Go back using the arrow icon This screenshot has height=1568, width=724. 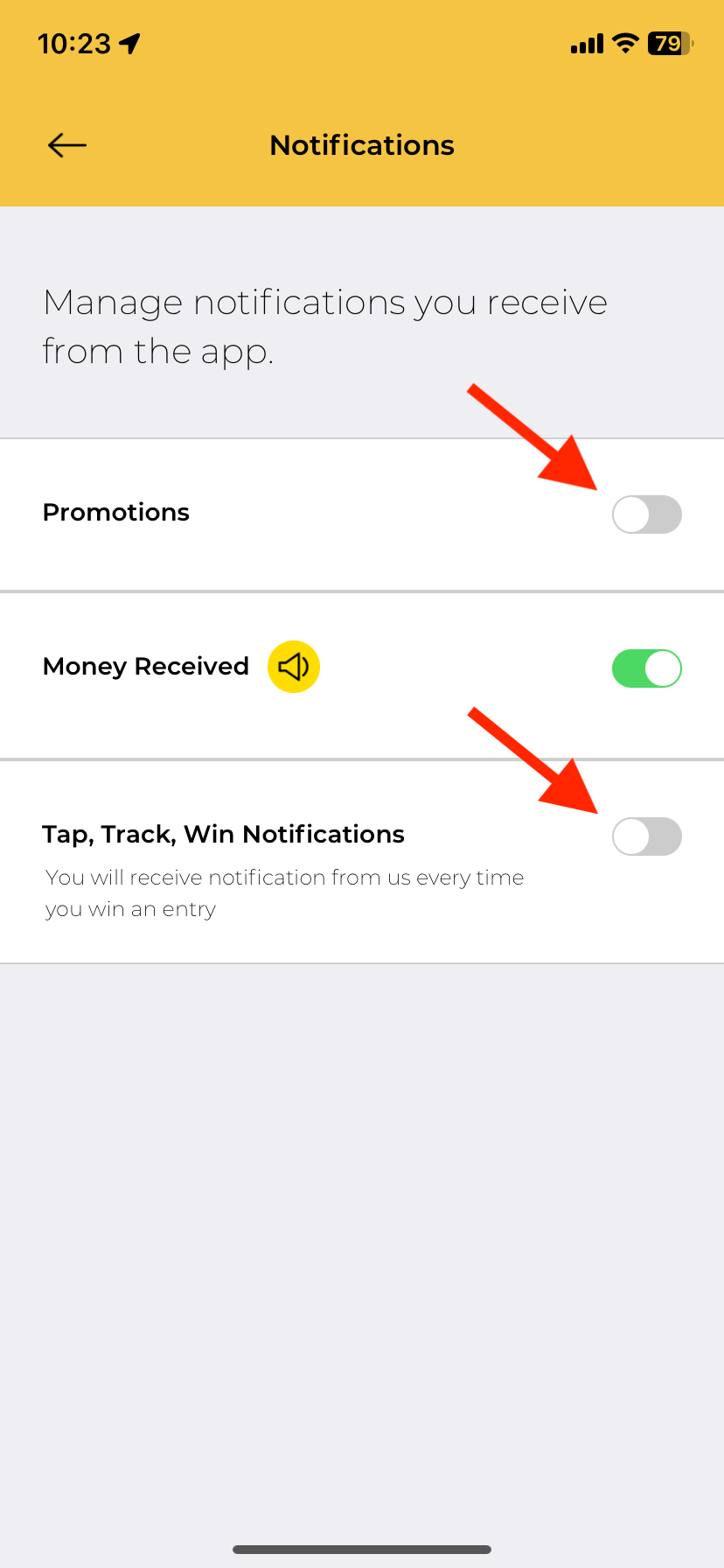67,145
